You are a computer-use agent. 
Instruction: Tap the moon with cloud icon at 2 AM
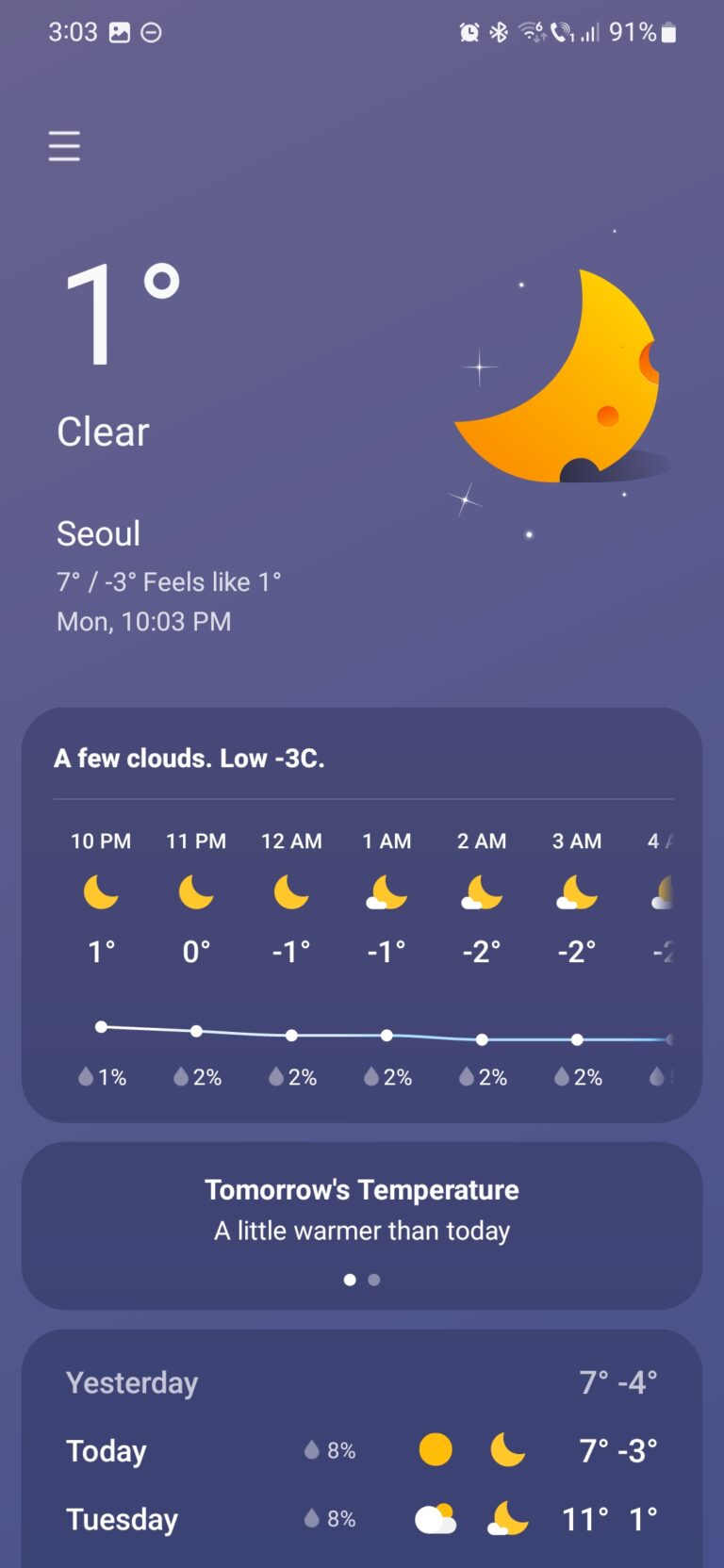(x=481, y=895)
